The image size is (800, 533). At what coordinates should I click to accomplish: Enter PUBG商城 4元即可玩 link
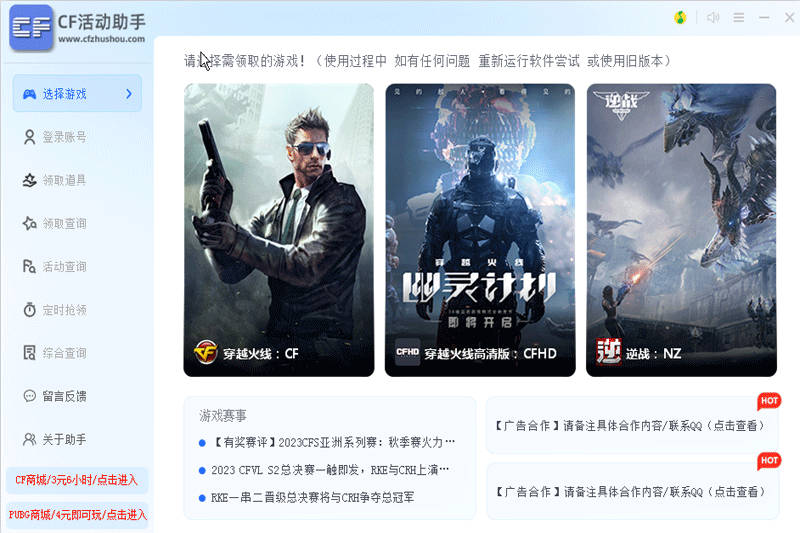76,515
